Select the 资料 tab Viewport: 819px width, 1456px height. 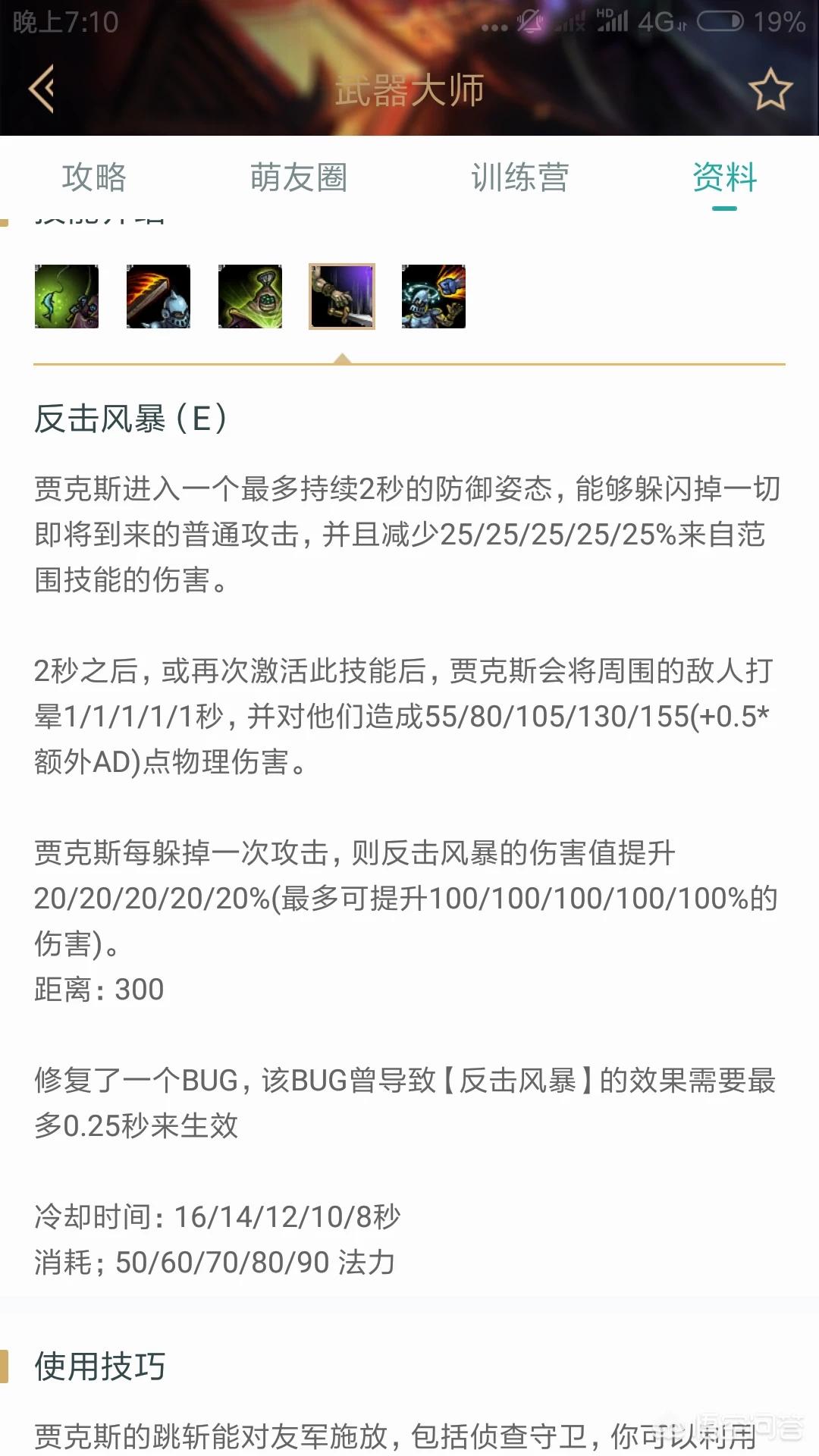pos(724,177)
